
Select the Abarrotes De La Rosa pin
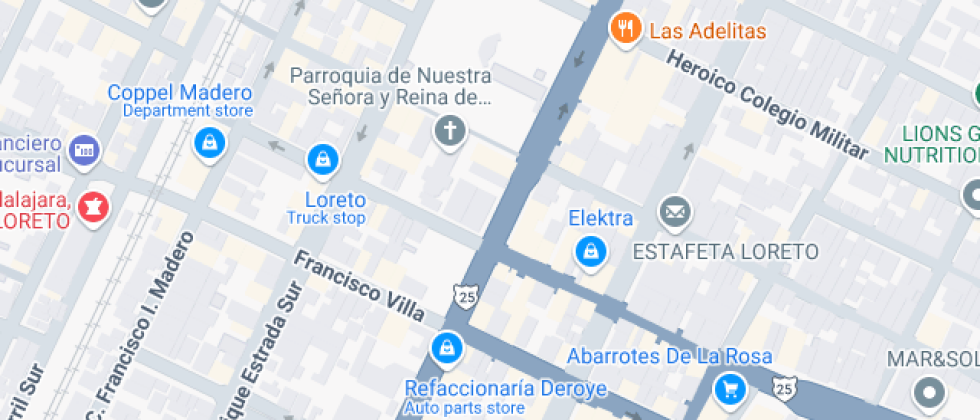coord(730,387)
